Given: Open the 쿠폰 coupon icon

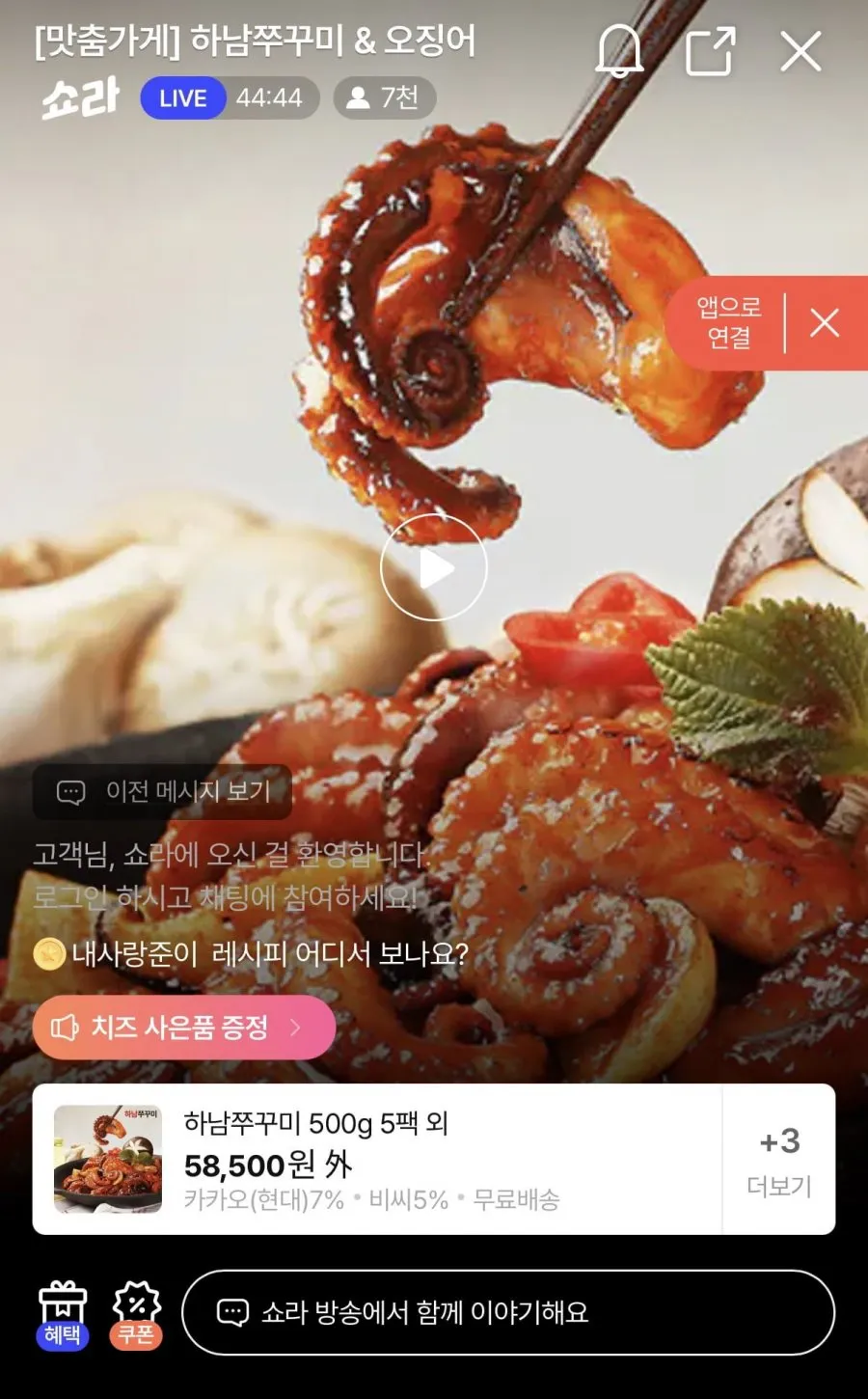Looking at the screenshot, I should pos(136,1314).
